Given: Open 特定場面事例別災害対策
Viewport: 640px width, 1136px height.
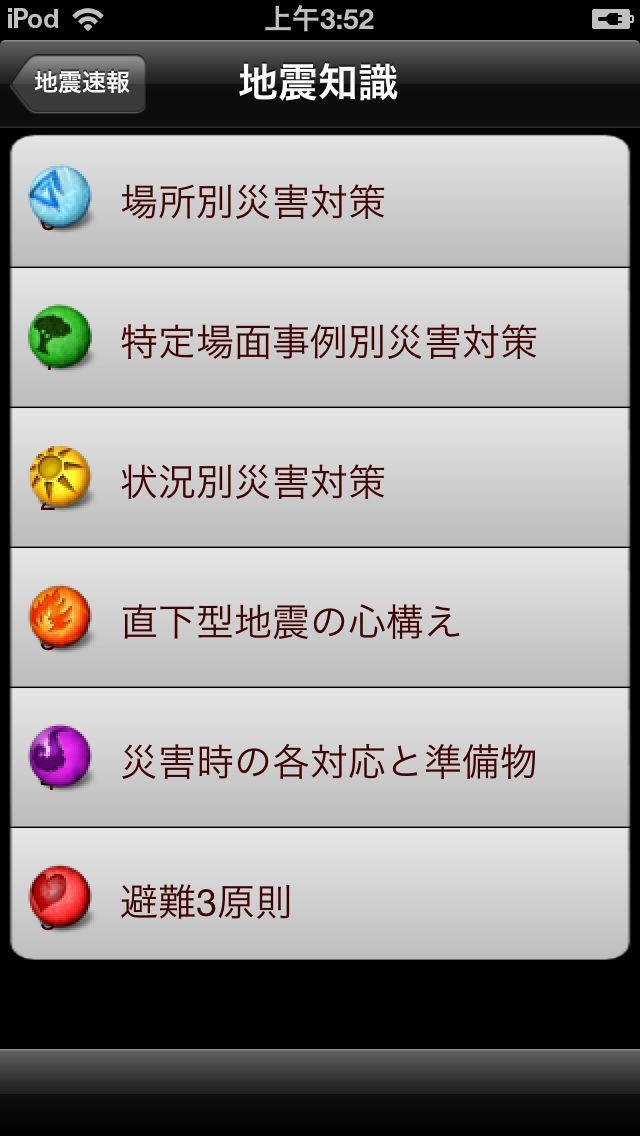Looking at the screenshot, I should (320, 340).
